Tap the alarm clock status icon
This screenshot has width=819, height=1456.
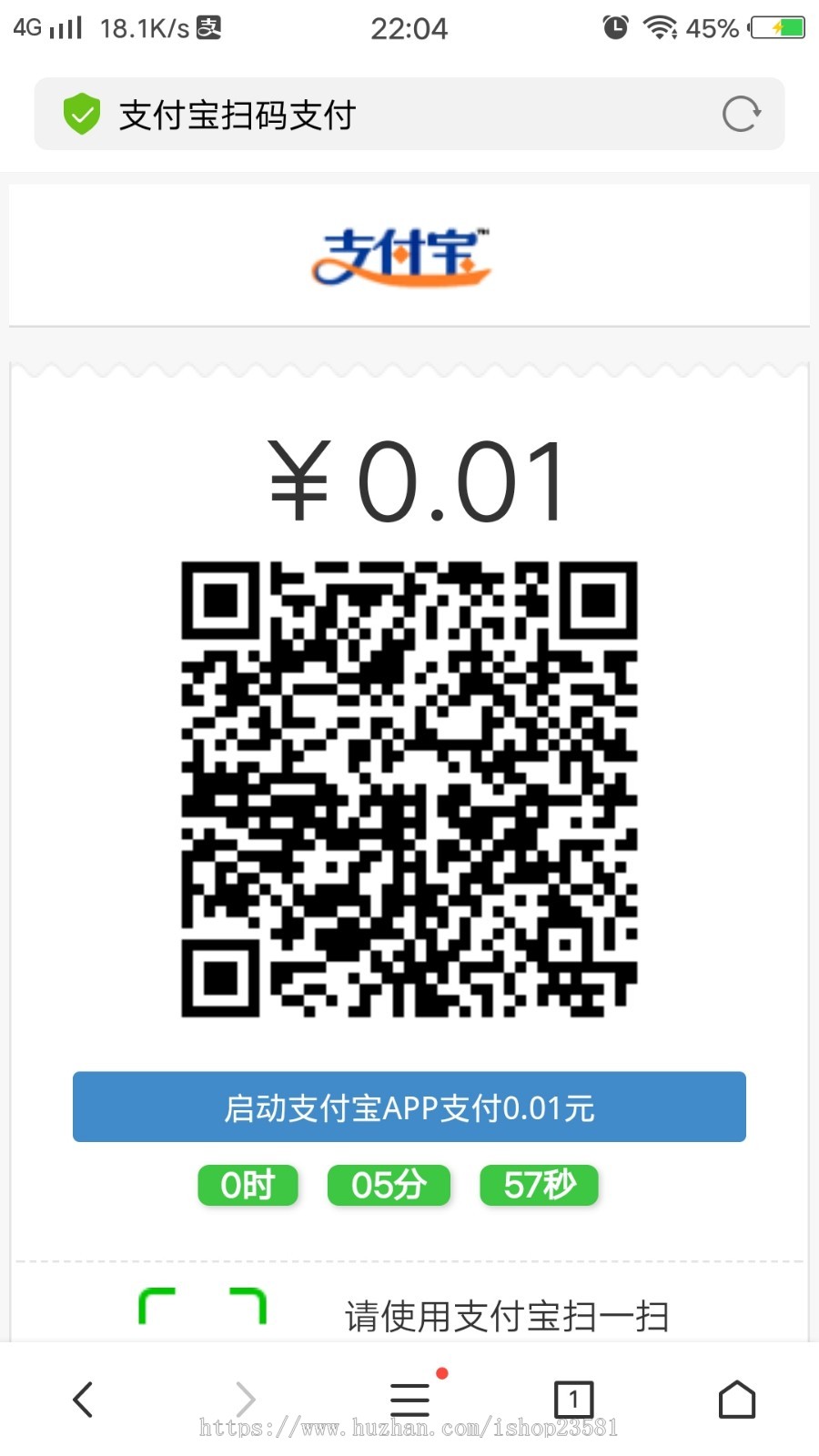pyautogui.click(x=615, y=27)
